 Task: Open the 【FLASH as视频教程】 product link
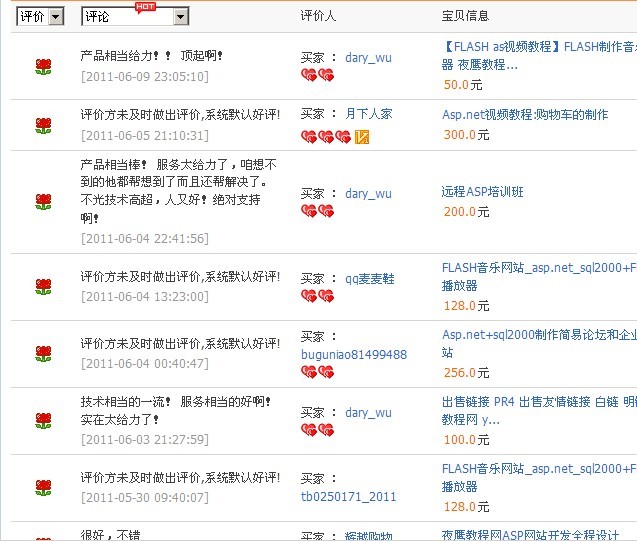(538, 46)
